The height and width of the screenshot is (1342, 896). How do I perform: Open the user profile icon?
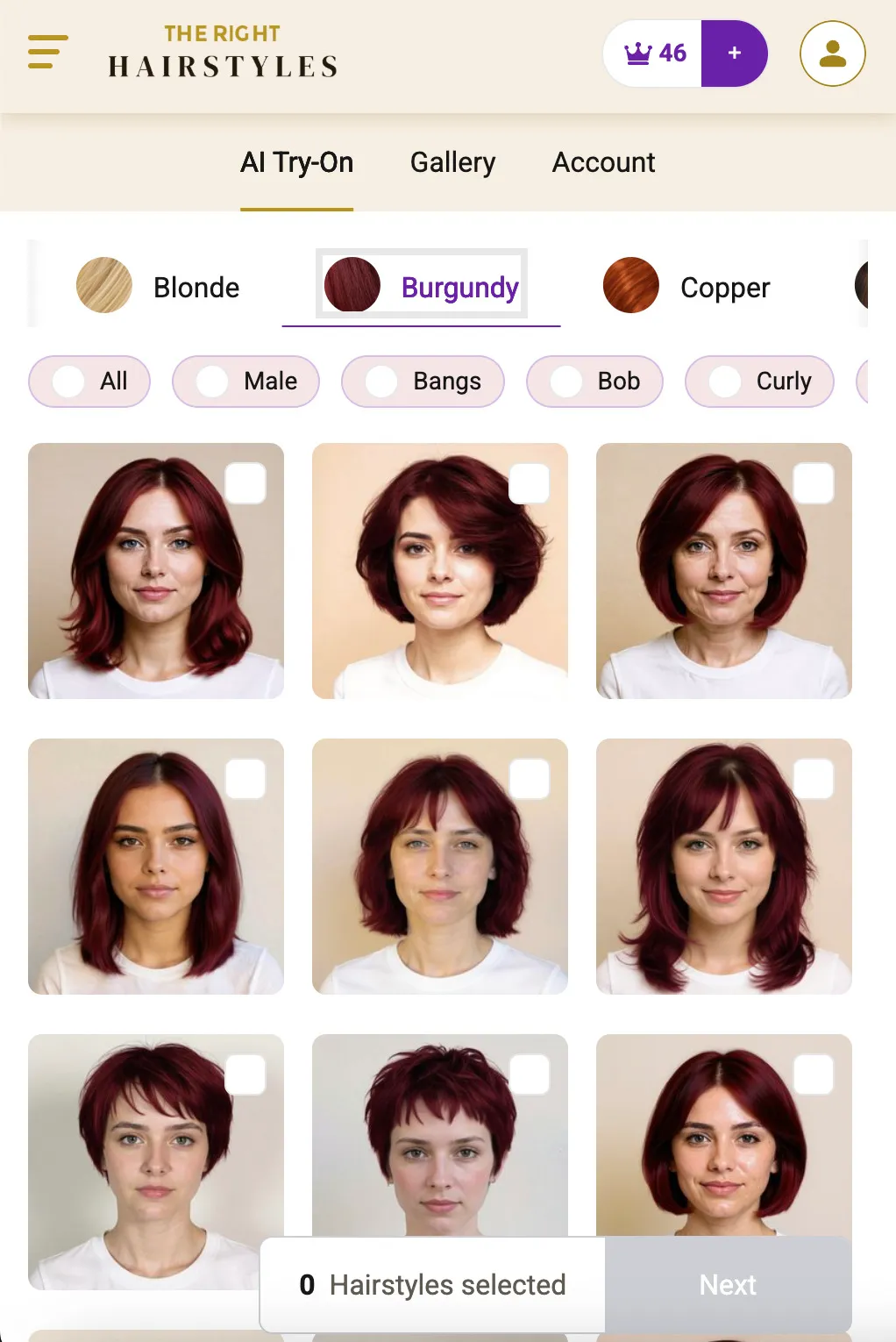pos(832,54)
